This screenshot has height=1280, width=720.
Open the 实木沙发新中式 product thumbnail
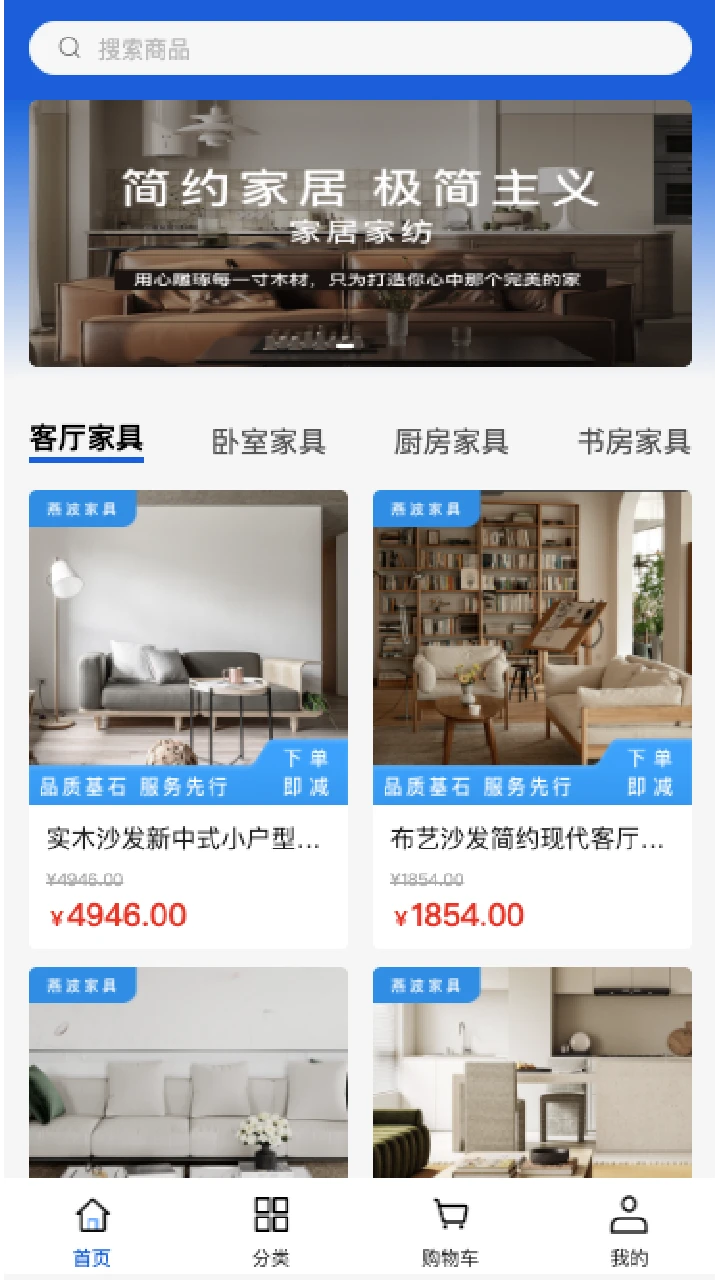(188, 630)
